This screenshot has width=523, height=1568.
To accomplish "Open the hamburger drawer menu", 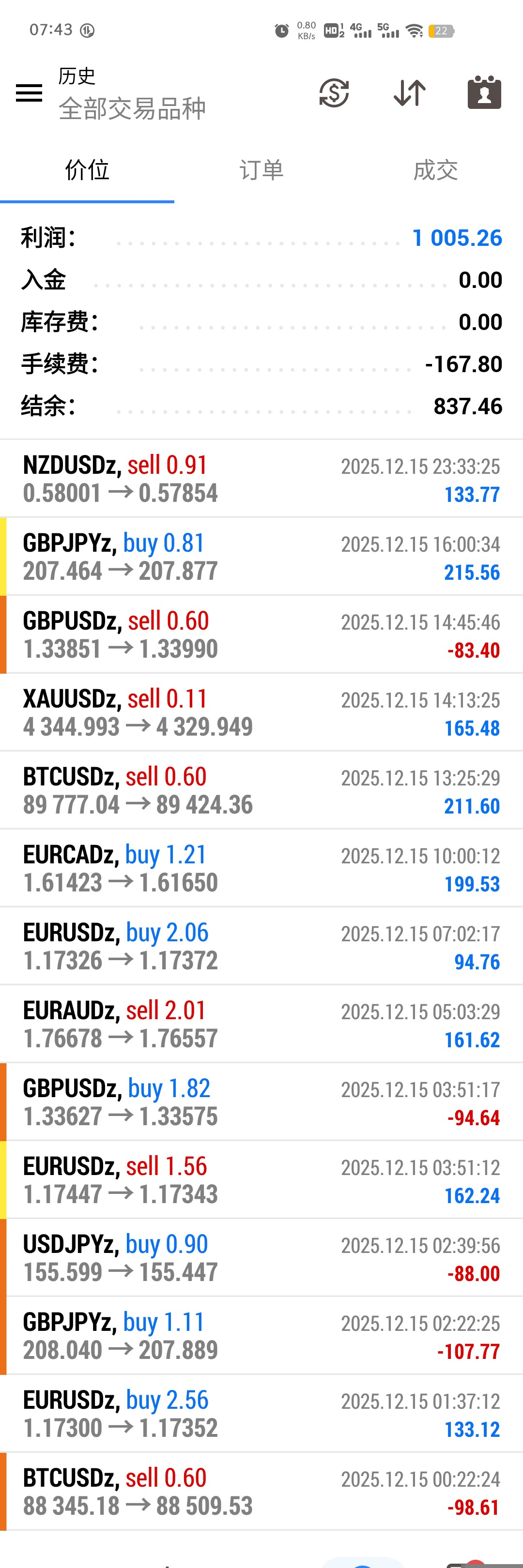I will 29,93.
